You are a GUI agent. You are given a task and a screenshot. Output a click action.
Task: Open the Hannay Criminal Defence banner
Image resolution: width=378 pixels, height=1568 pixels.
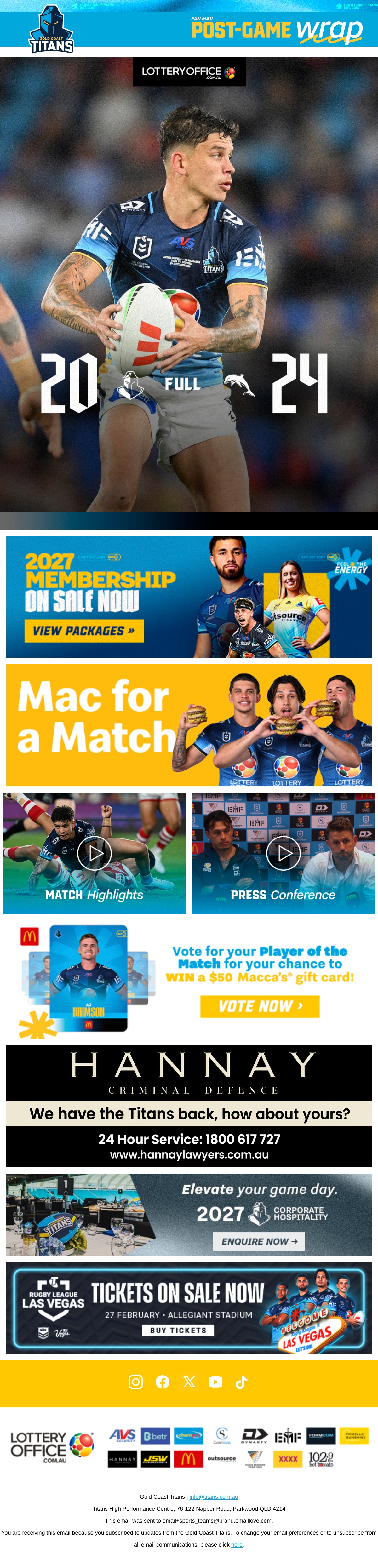(x=189, y=1106)
